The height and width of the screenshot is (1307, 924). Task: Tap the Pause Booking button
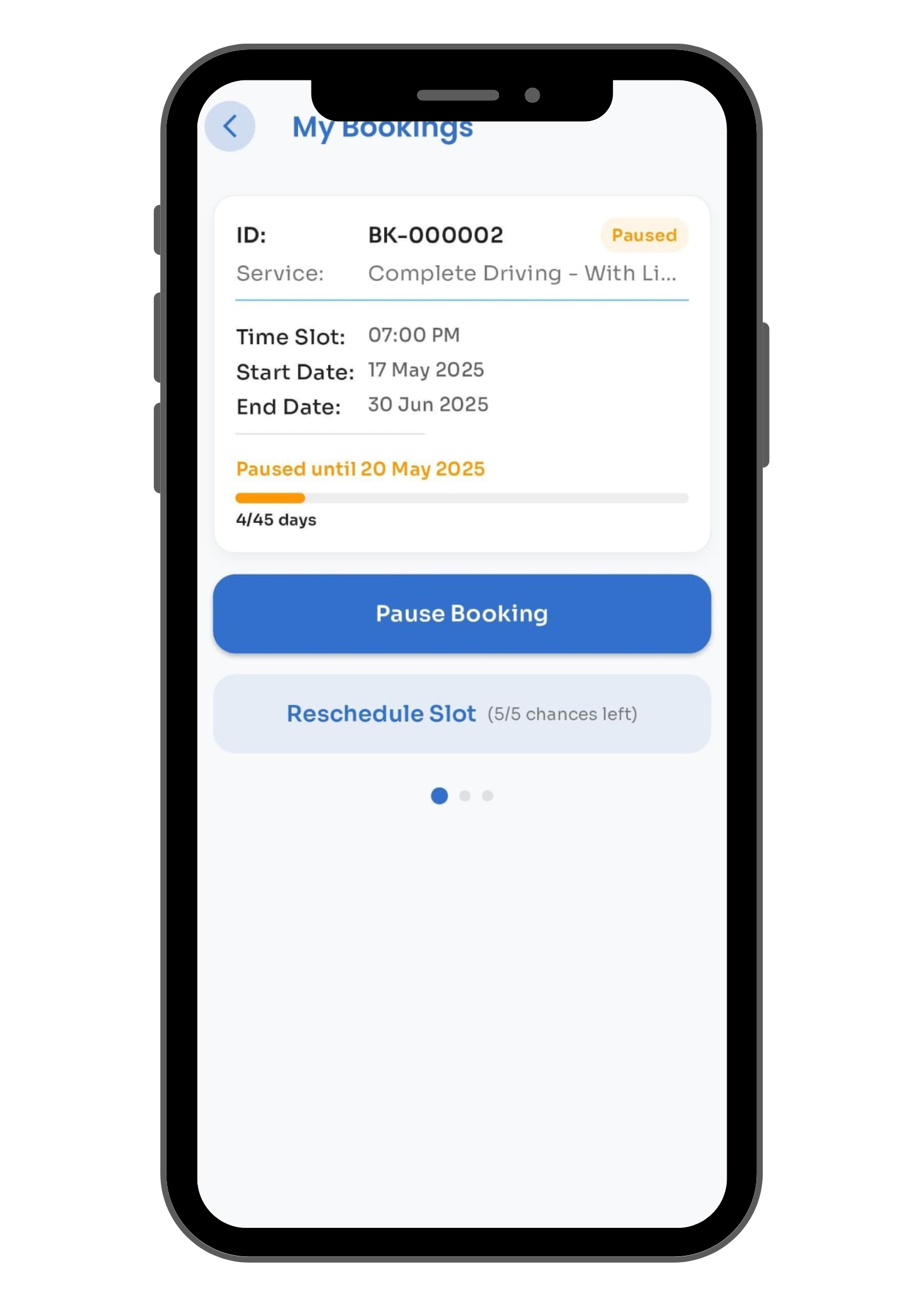click(x=462, y=614)
